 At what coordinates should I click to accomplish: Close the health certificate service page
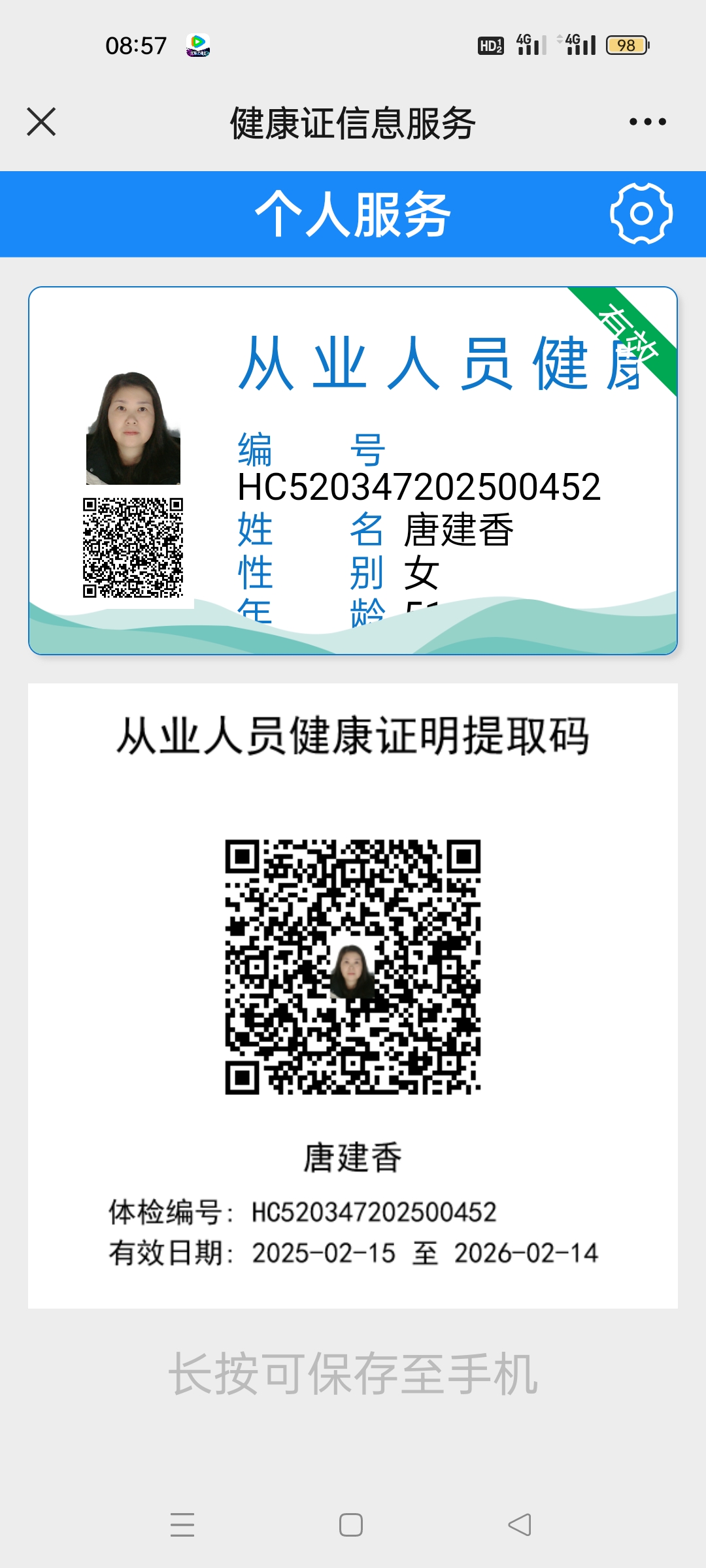click(x=41, y=122)
